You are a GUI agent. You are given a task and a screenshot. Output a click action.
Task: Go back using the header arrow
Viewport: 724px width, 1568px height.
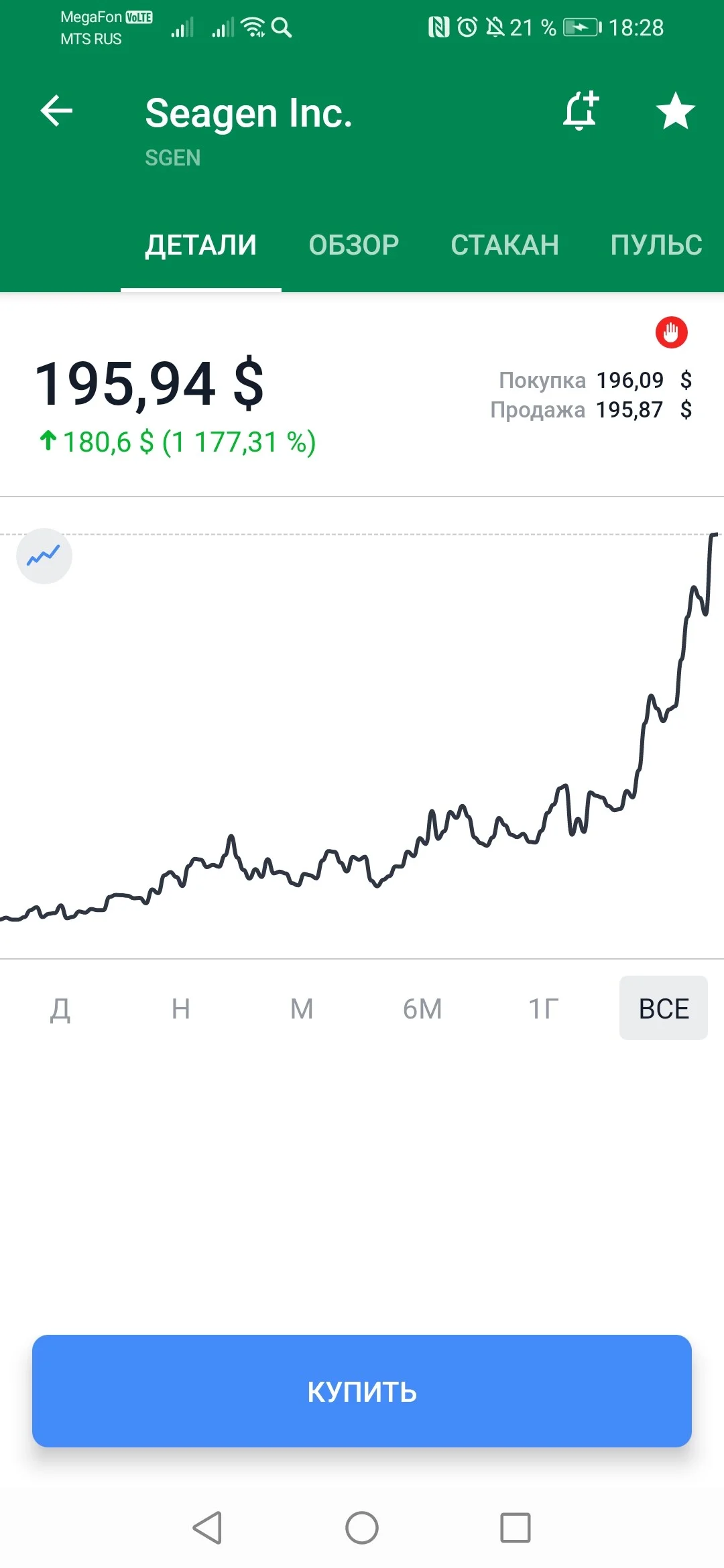[56, 111]
